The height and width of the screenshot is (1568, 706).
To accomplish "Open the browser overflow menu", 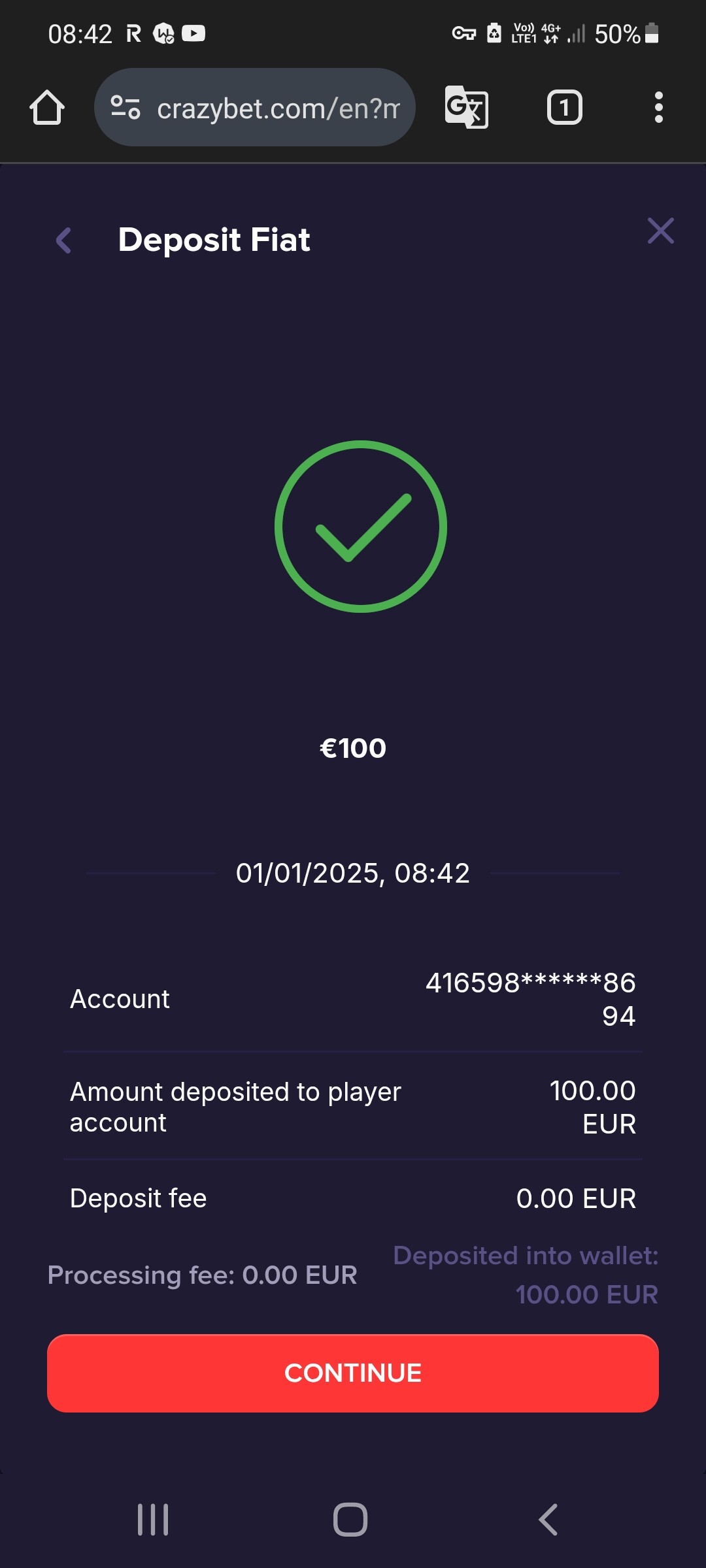I will [x=659, y=107].
